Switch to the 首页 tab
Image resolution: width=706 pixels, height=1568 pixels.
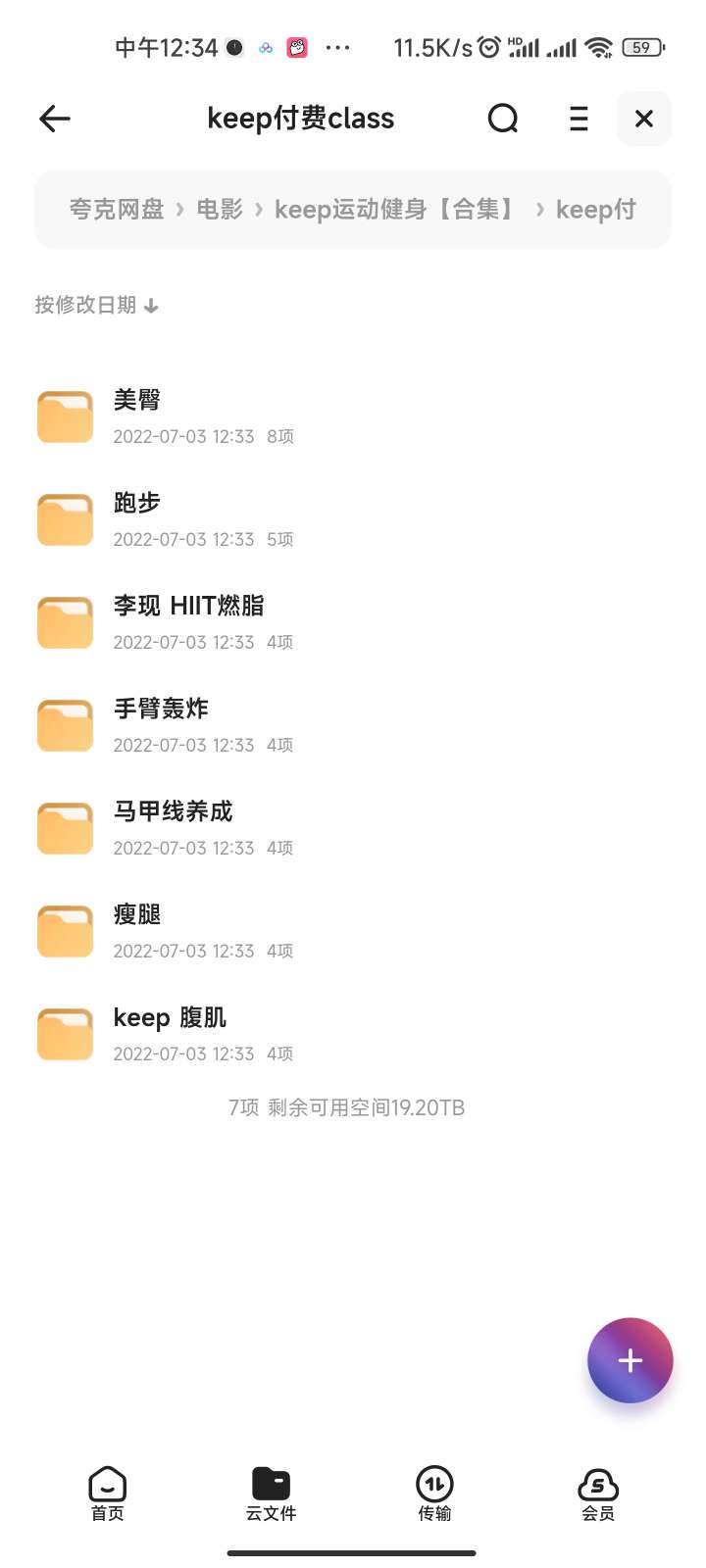108,1494
